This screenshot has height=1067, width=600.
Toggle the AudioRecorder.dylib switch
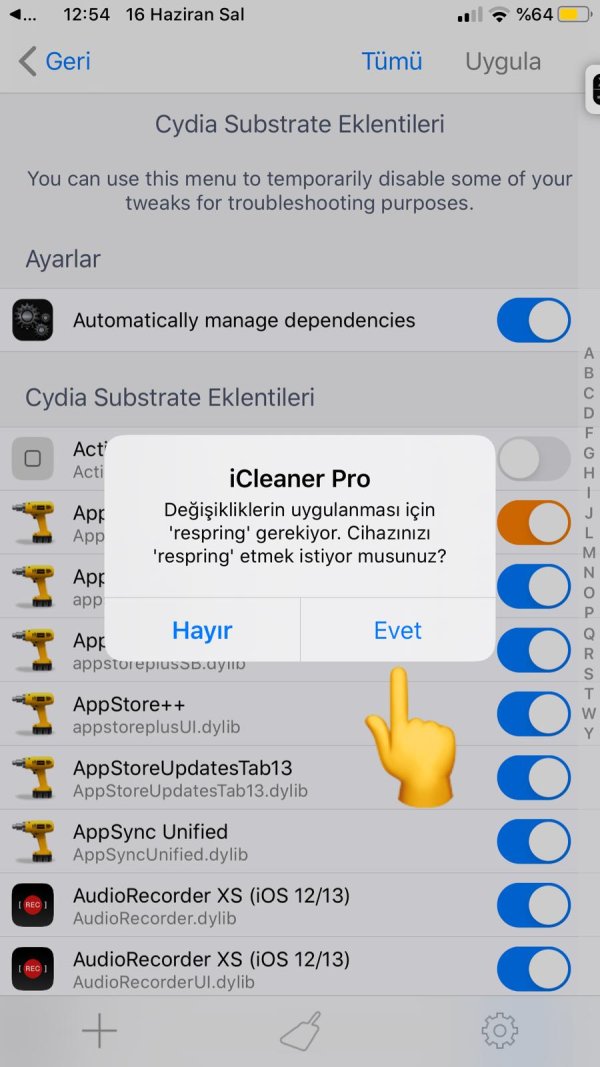(x=533, y=906)
